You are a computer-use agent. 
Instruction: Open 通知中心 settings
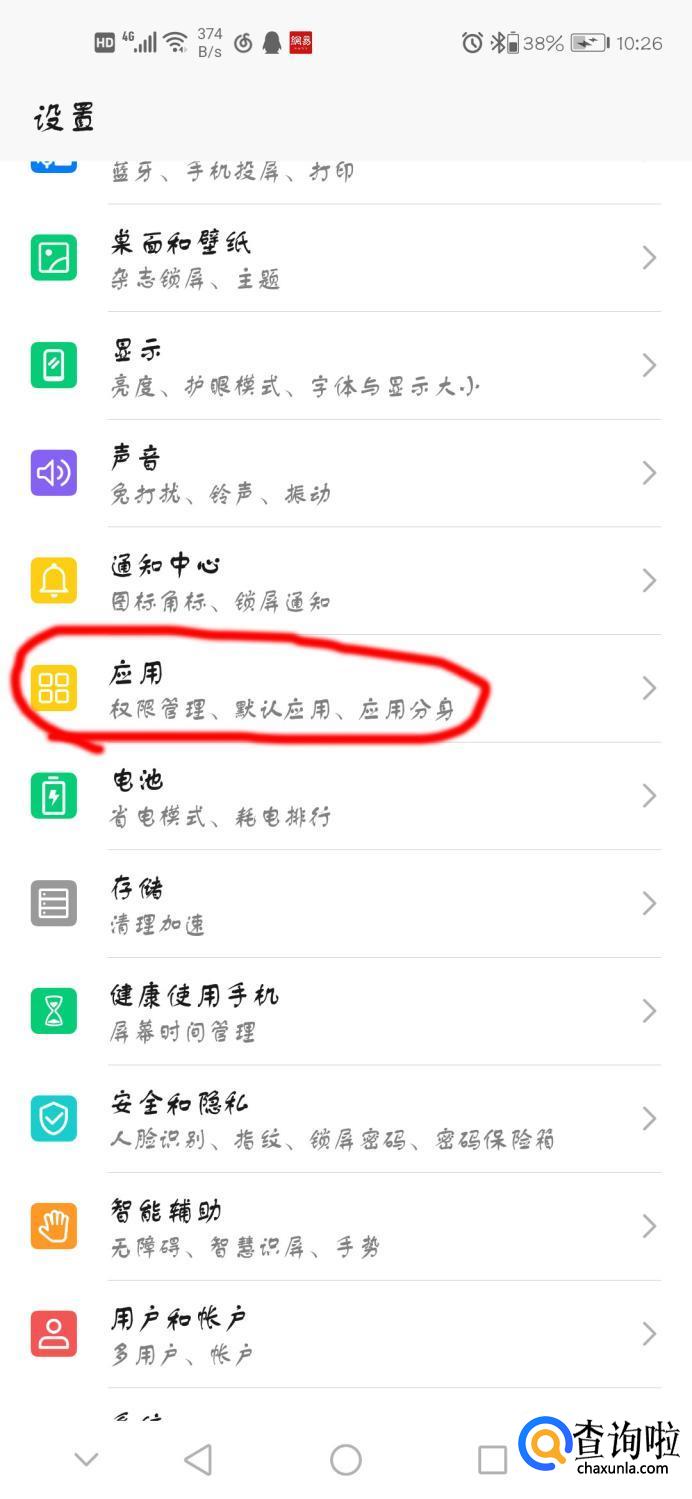(346, 581)
